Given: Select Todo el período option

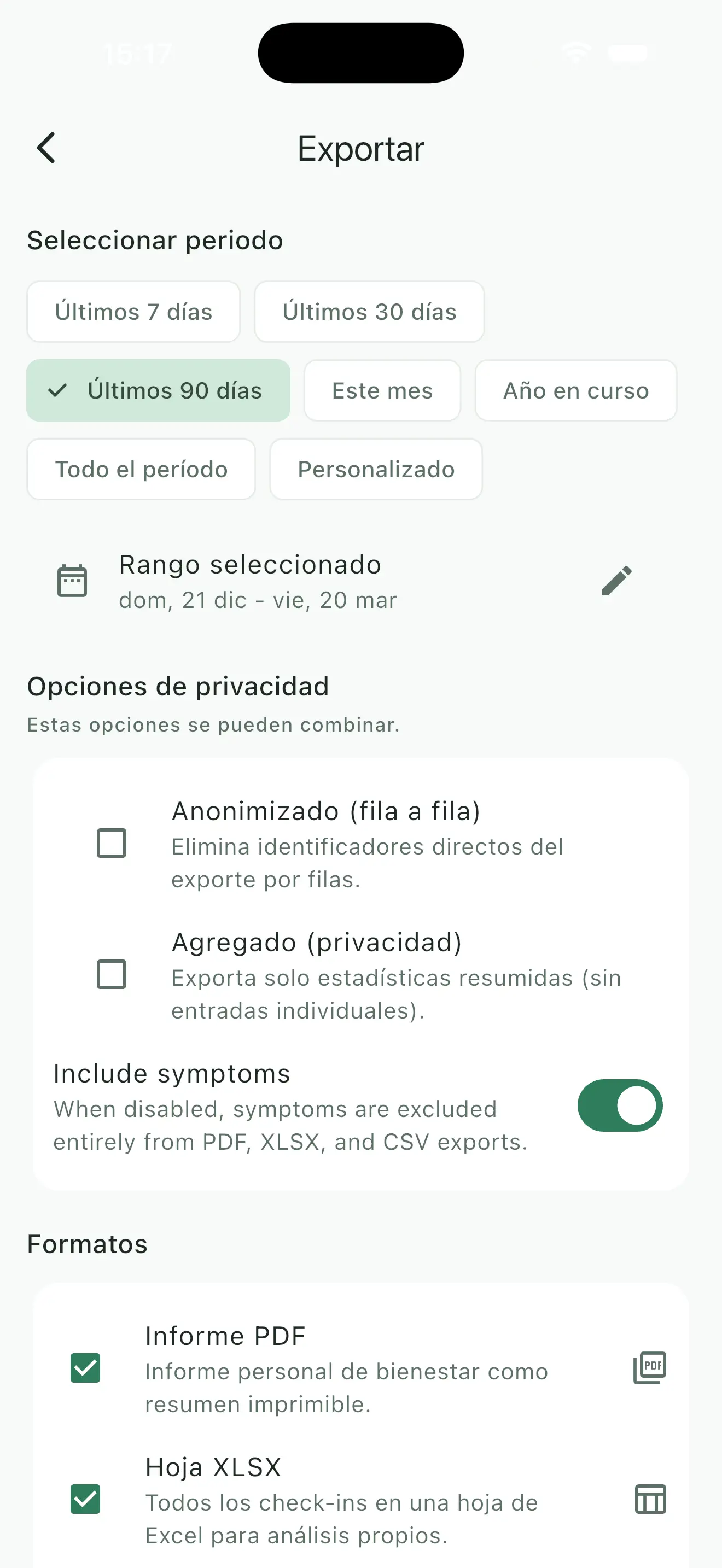Looking at the screenshot, I should (141, 469).
